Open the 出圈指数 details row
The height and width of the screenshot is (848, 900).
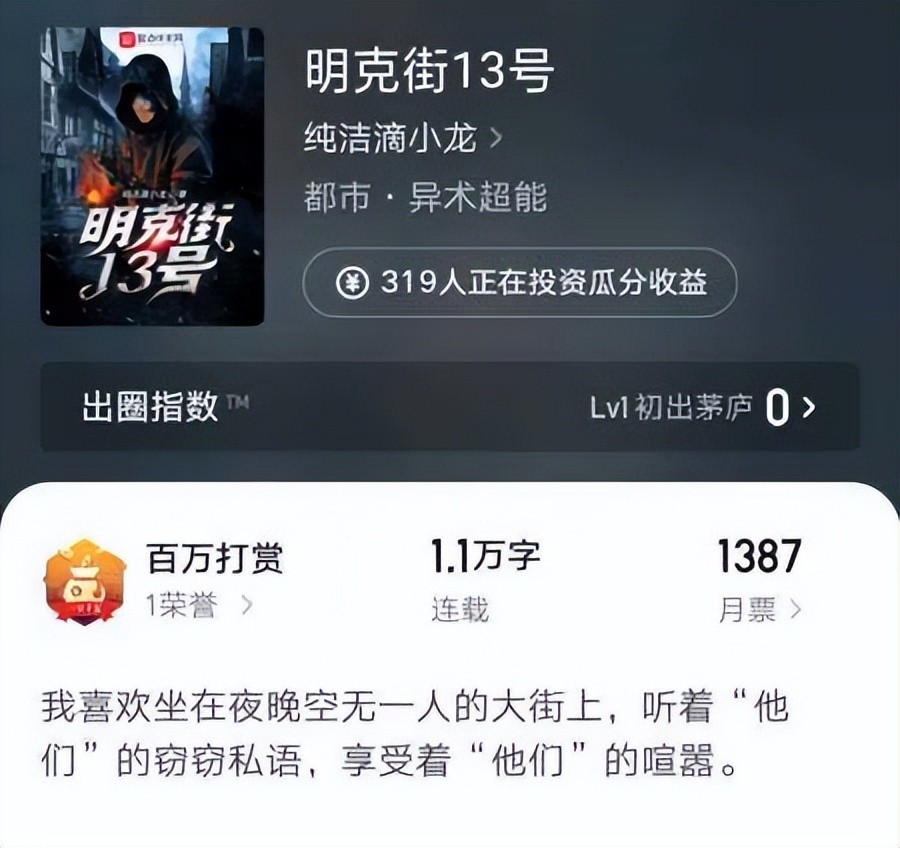pos(449,407)
